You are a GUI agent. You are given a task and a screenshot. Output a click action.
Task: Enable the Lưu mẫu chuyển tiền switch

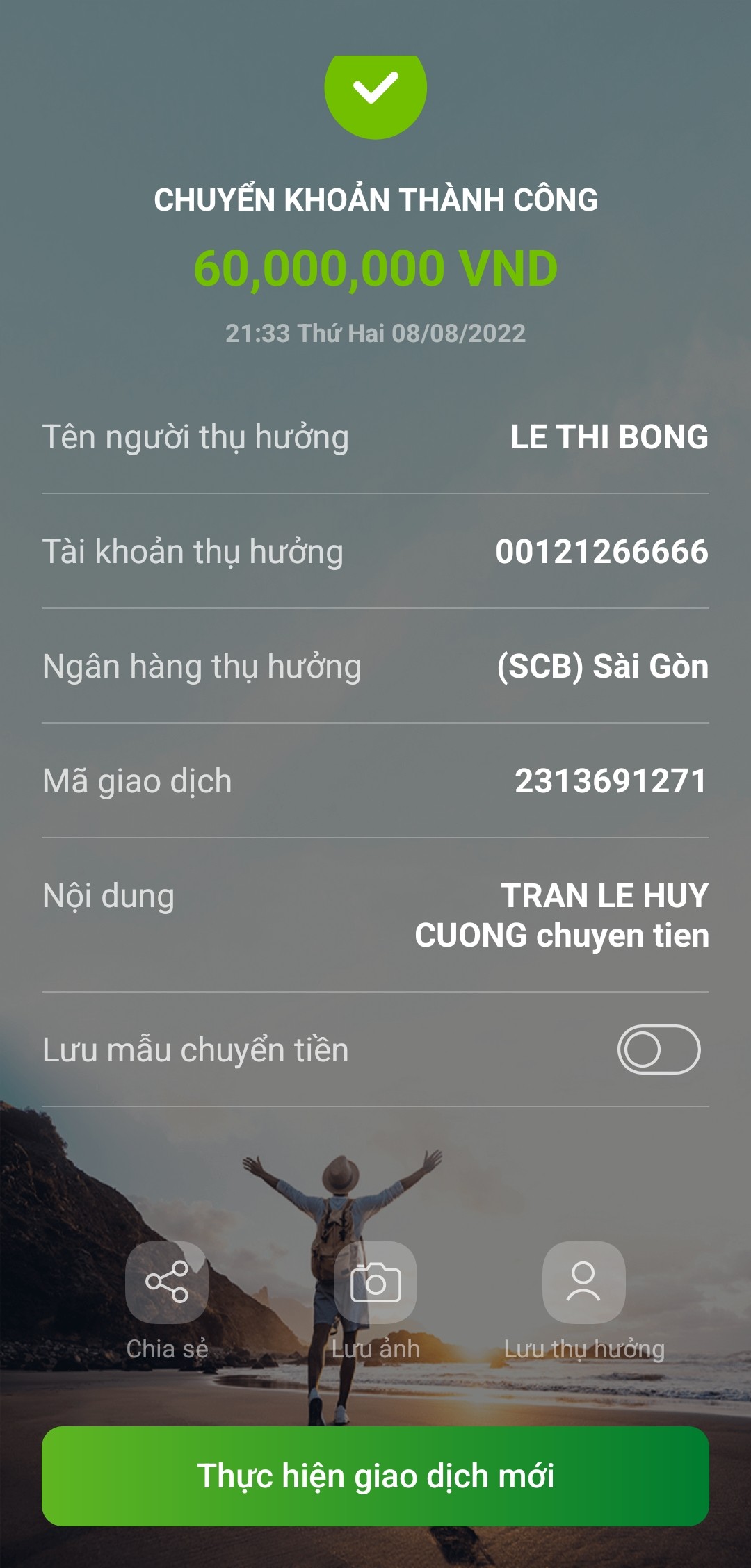click(658, 1050)
